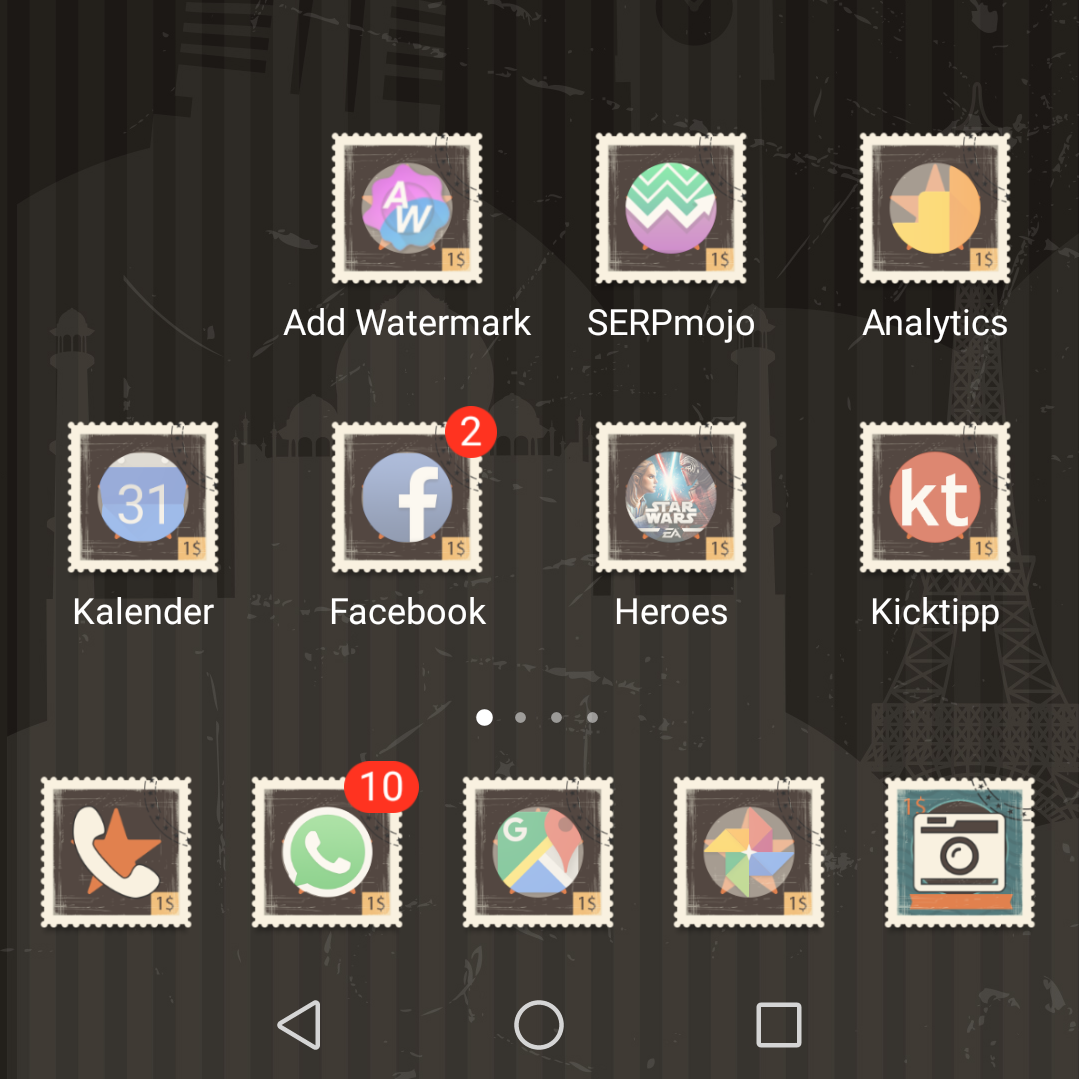Open the Add Watermark app
Screen dimensions: 1079x1079
click(407, 209)
